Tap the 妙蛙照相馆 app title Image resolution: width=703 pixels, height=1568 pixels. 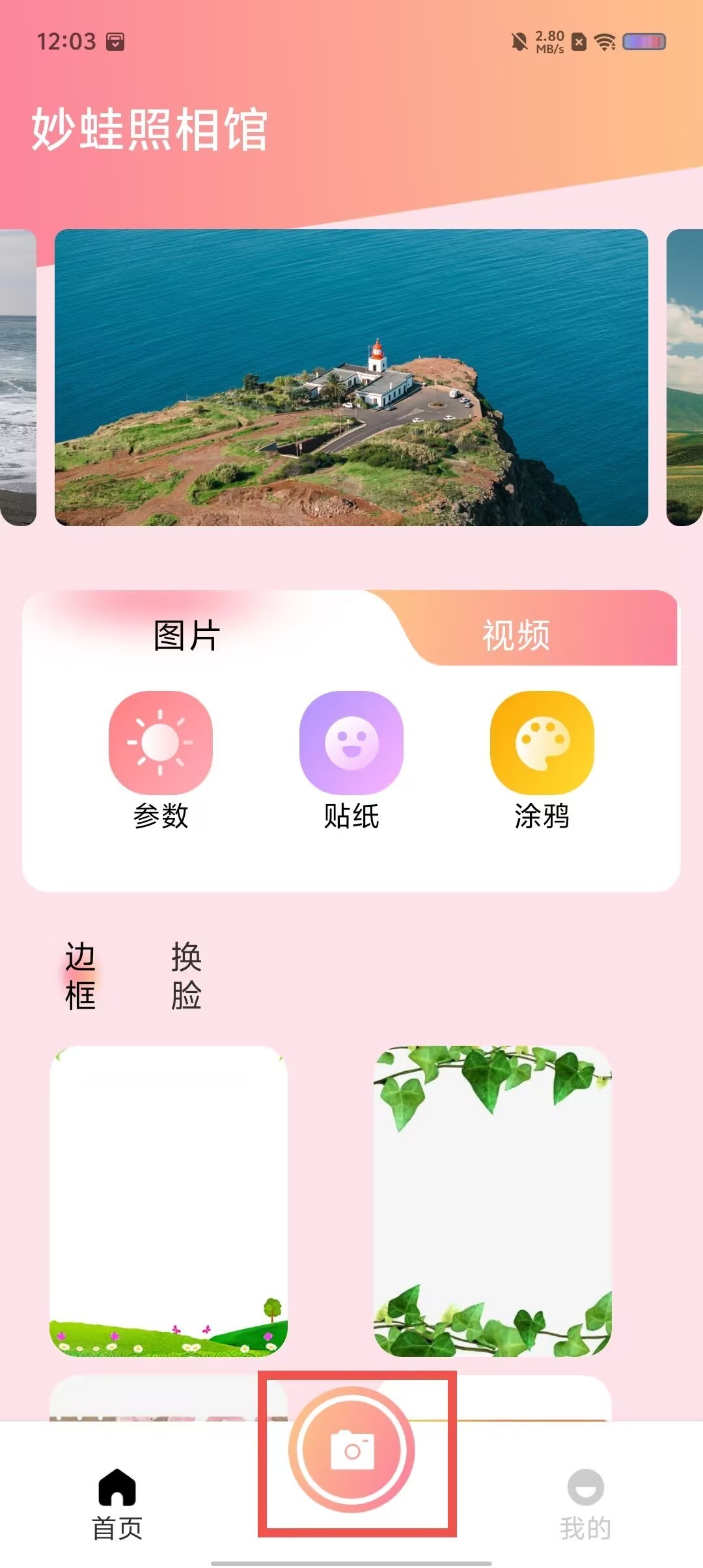click(150, 129)
